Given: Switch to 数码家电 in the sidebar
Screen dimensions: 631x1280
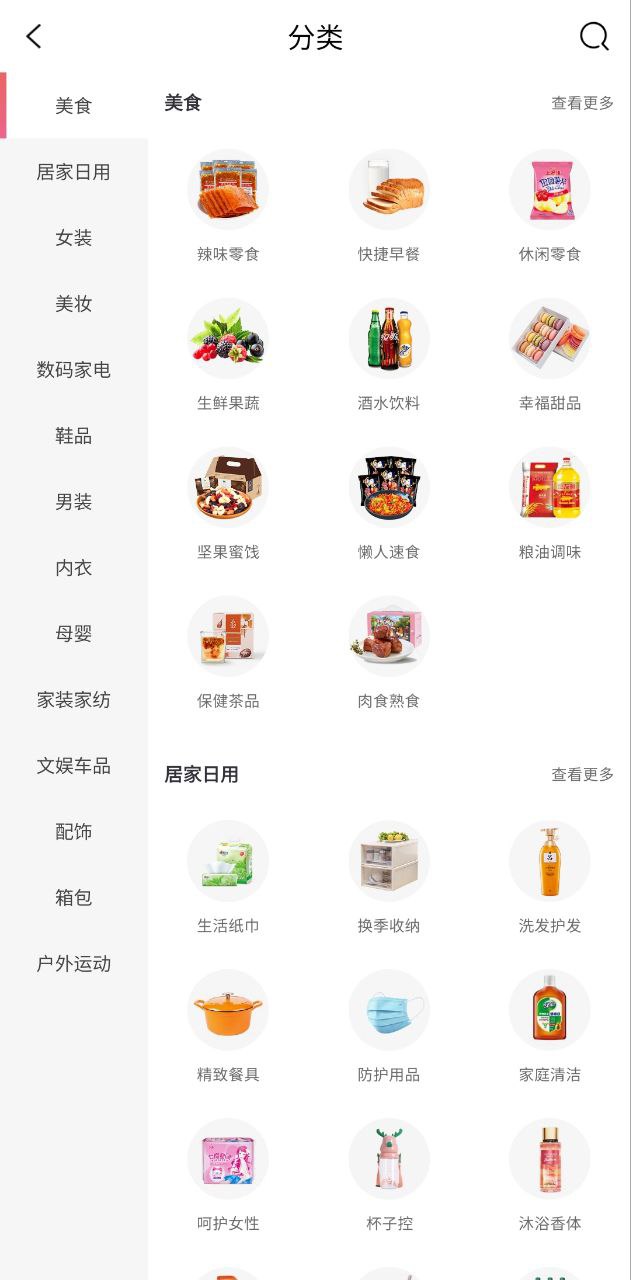Looking at the screenshot, I should [x=73, y=370].
